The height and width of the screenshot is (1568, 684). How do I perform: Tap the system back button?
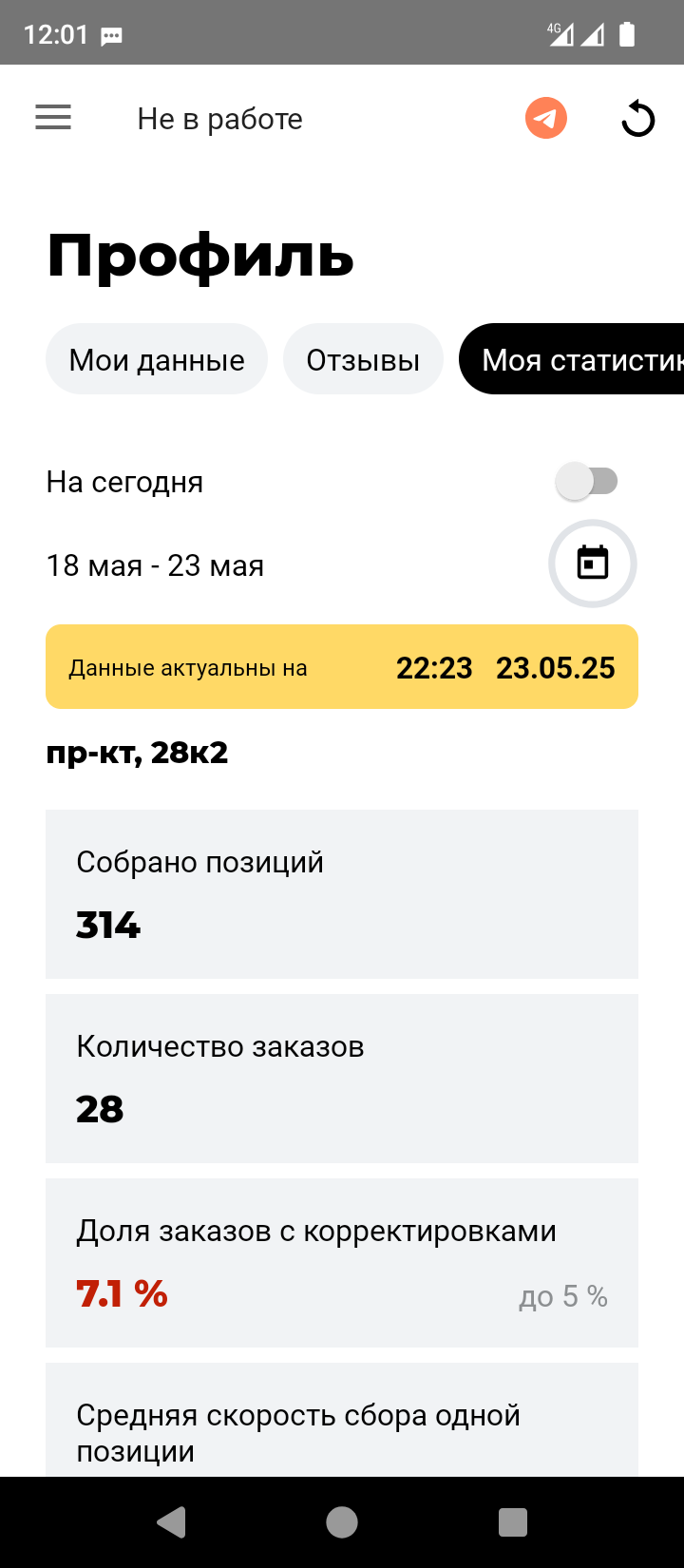pyautogui.click(x=172, y=1522)
